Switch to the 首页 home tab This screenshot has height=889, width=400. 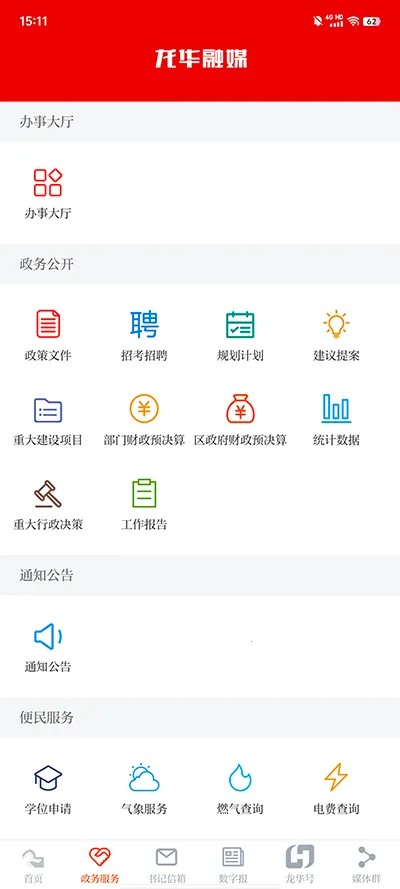pyautogui.click(x=33, y=865)
